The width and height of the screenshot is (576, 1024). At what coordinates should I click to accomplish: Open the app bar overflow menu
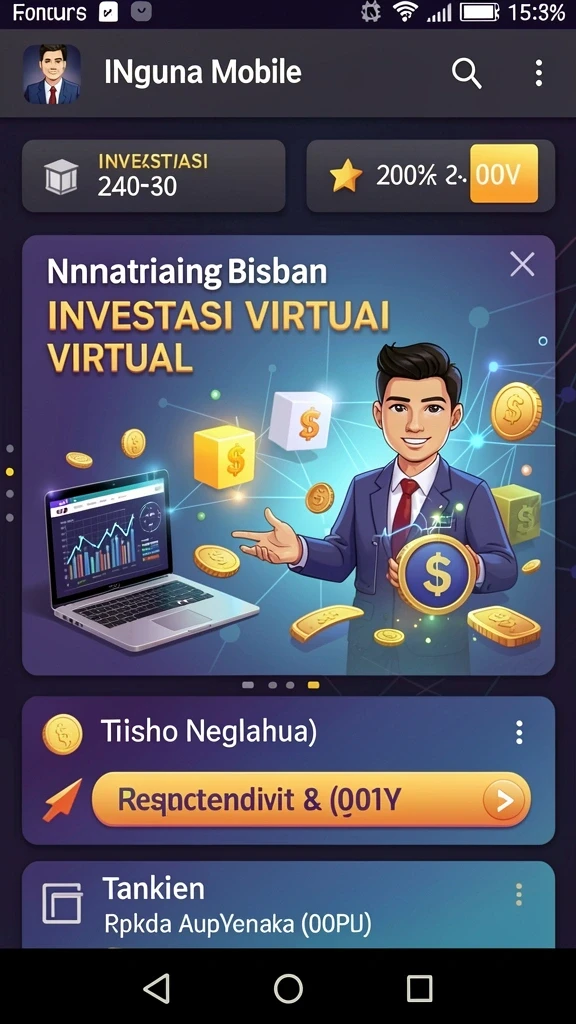coord(539,73)
